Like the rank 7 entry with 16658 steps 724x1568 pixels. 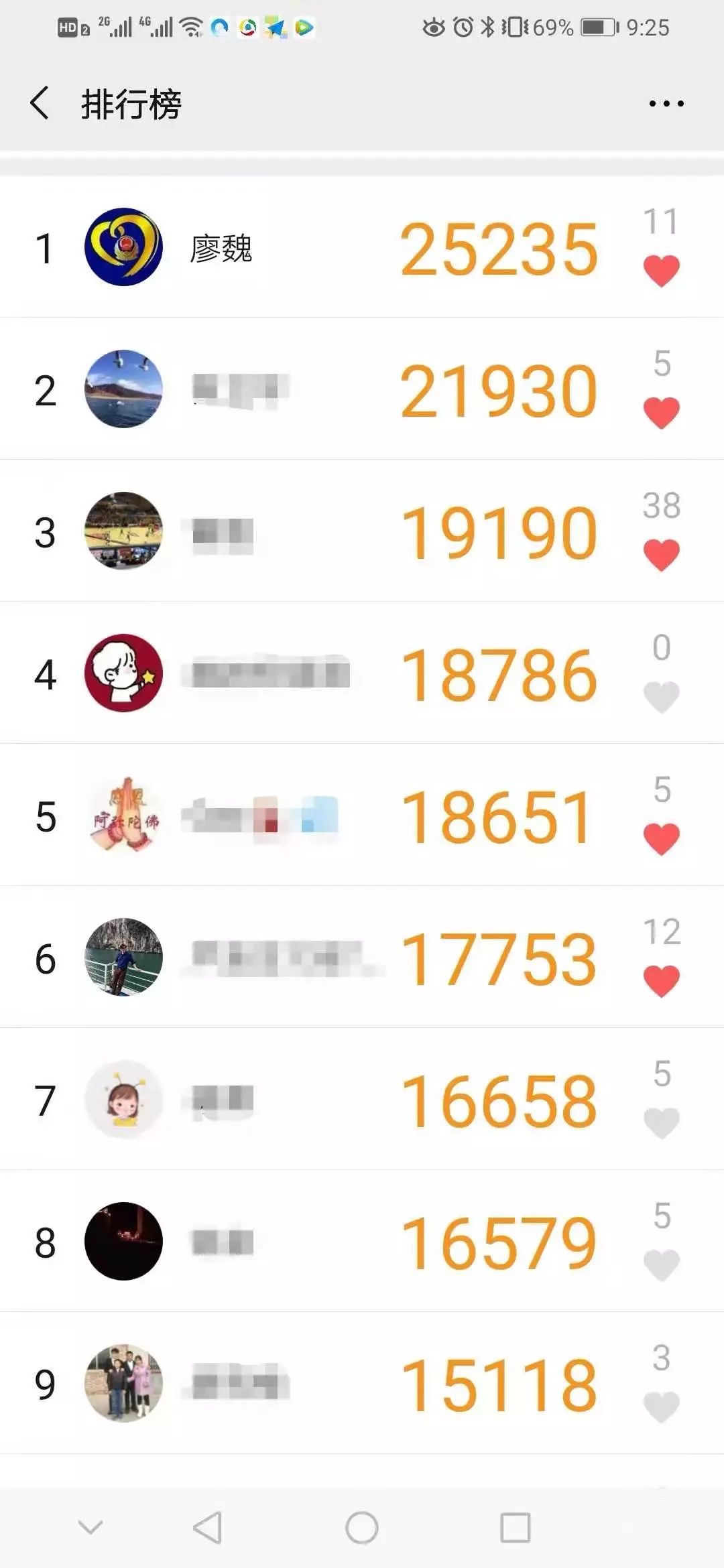tap(662, 1123)
